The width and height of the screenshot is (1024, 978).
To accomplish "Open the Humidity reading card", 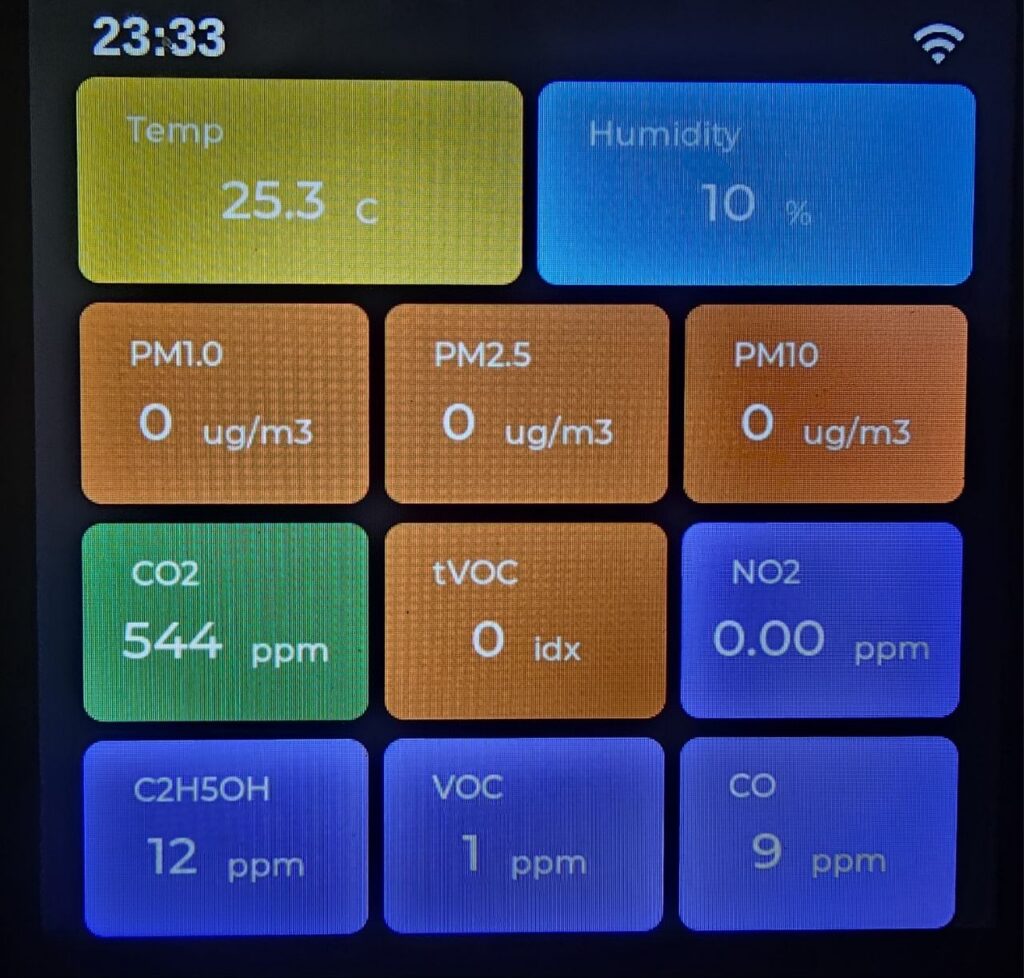I will 756,184.
